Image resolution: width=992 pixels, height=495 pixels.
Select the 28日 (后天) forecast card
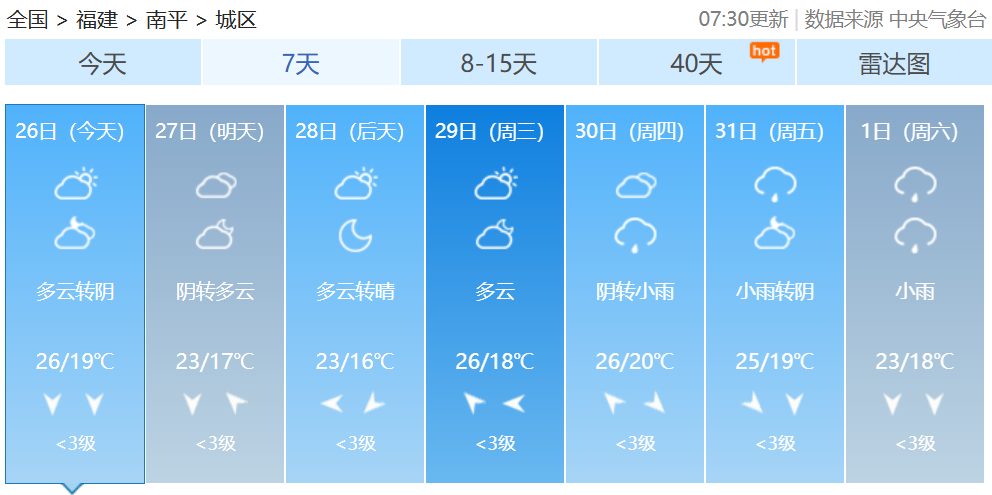tap(355, 290)
